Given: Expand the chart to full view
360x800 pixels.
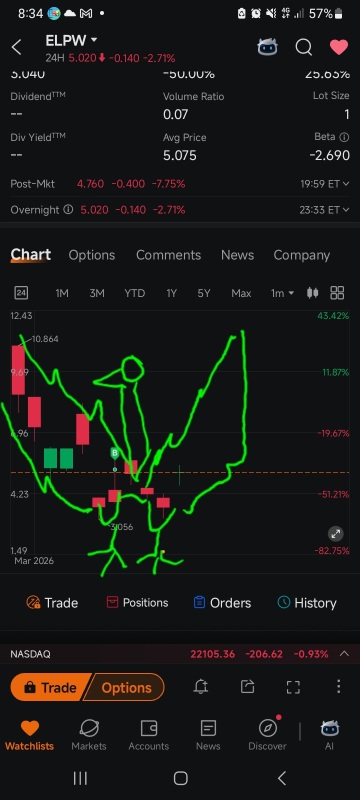Looking at the screenshot, I should point(336,534).
